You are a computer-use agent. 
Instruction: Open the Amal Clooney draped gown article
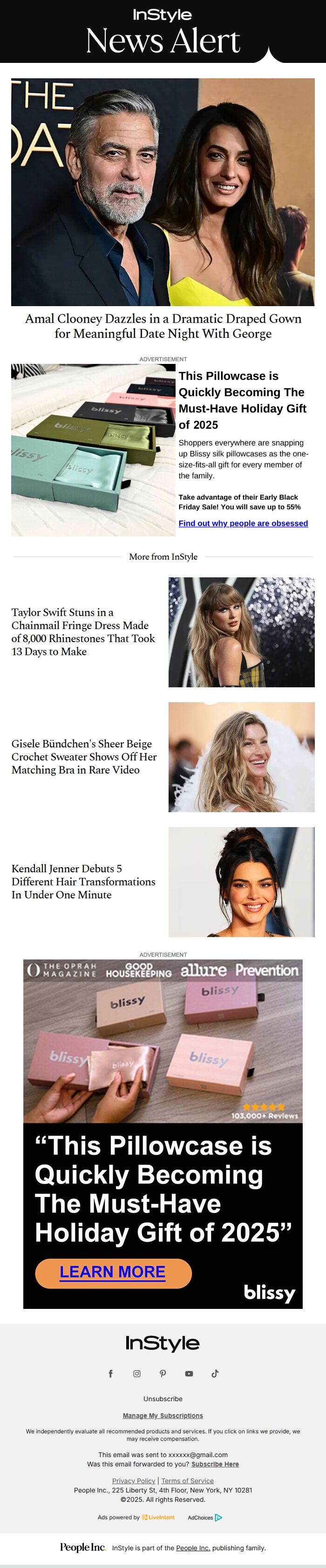pyautogui.click(x=163, y=326)
